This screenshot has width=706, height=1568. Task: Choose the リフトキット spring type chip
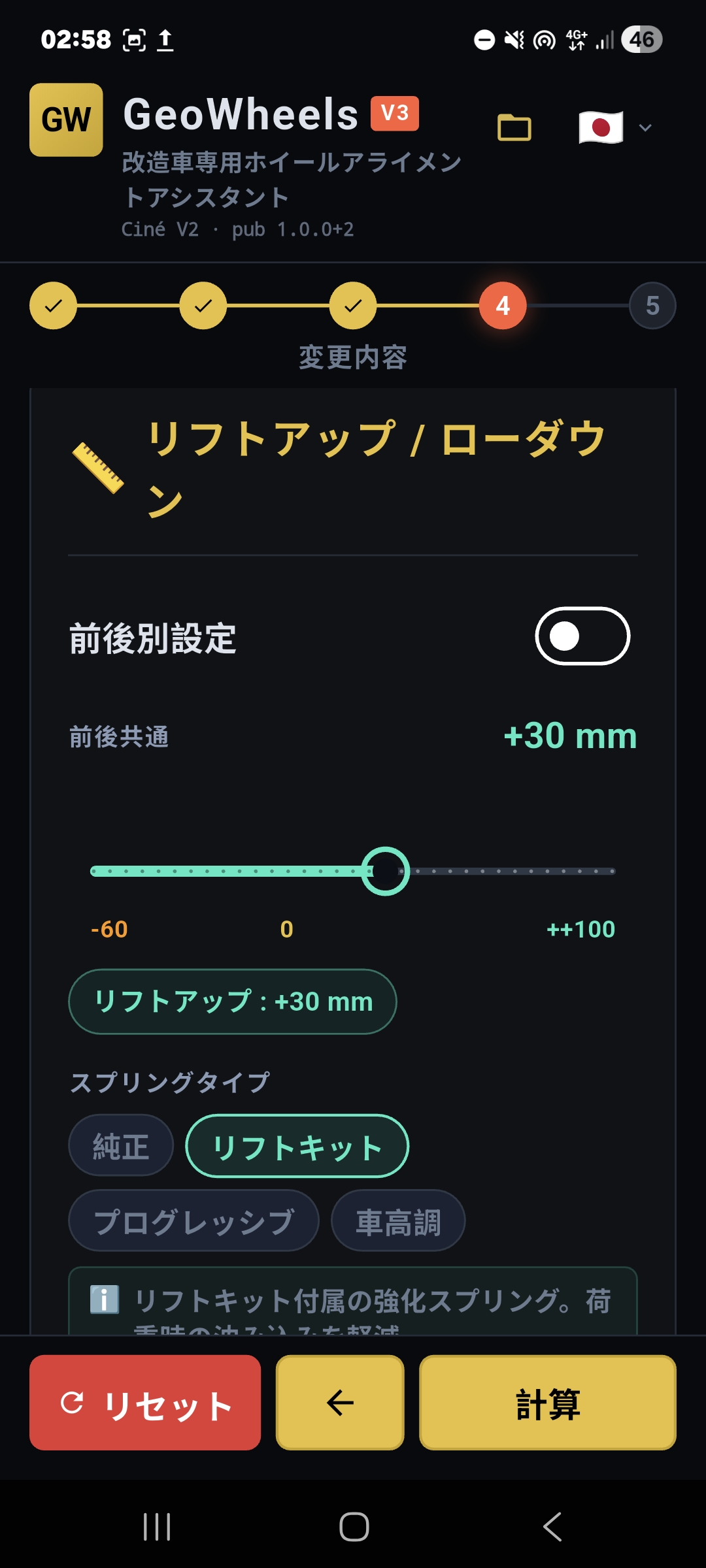pos(297,1146)
